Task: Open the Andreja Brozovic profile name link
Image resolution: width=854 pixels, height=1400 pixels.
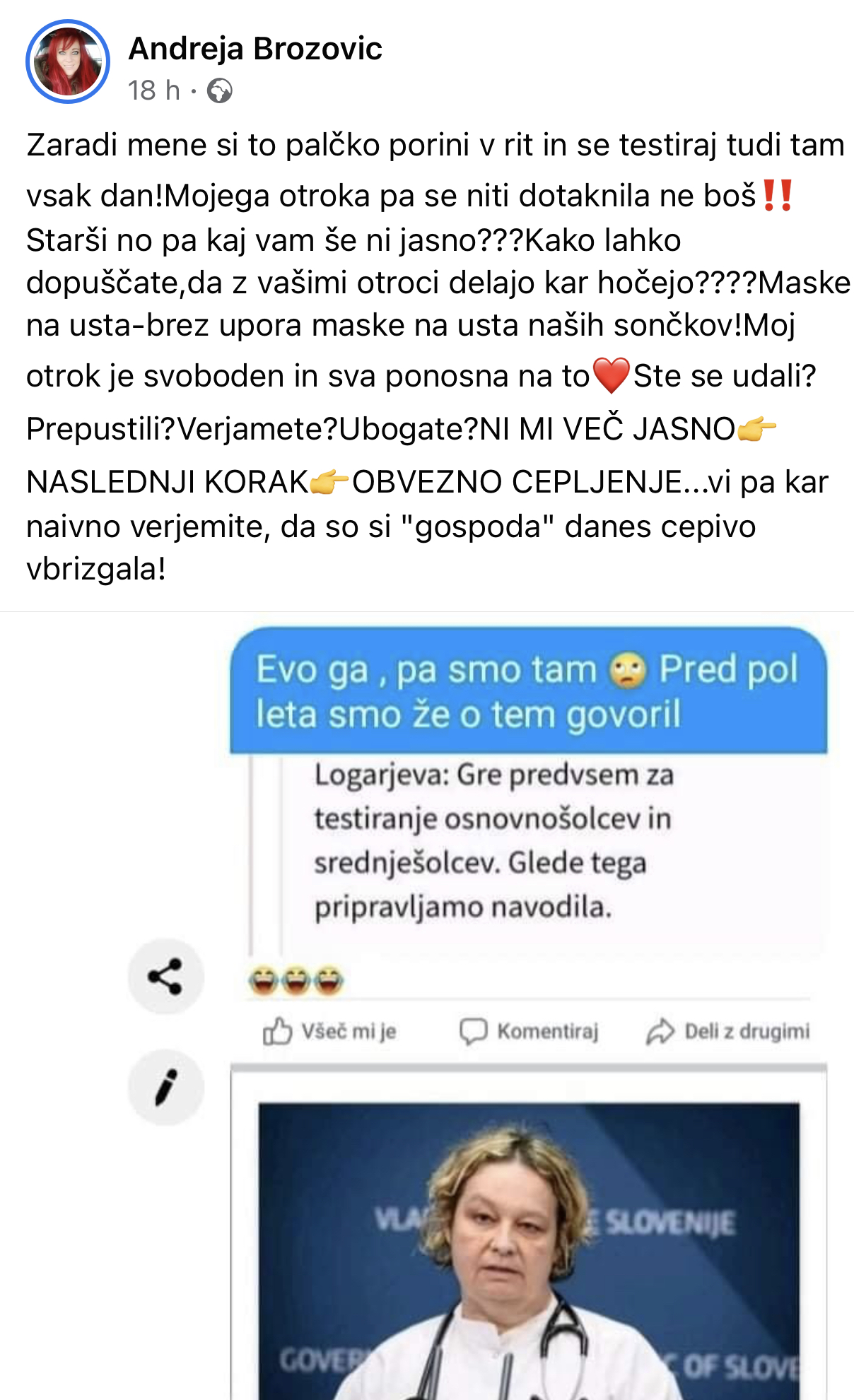Action: click(x=255, y=49)
